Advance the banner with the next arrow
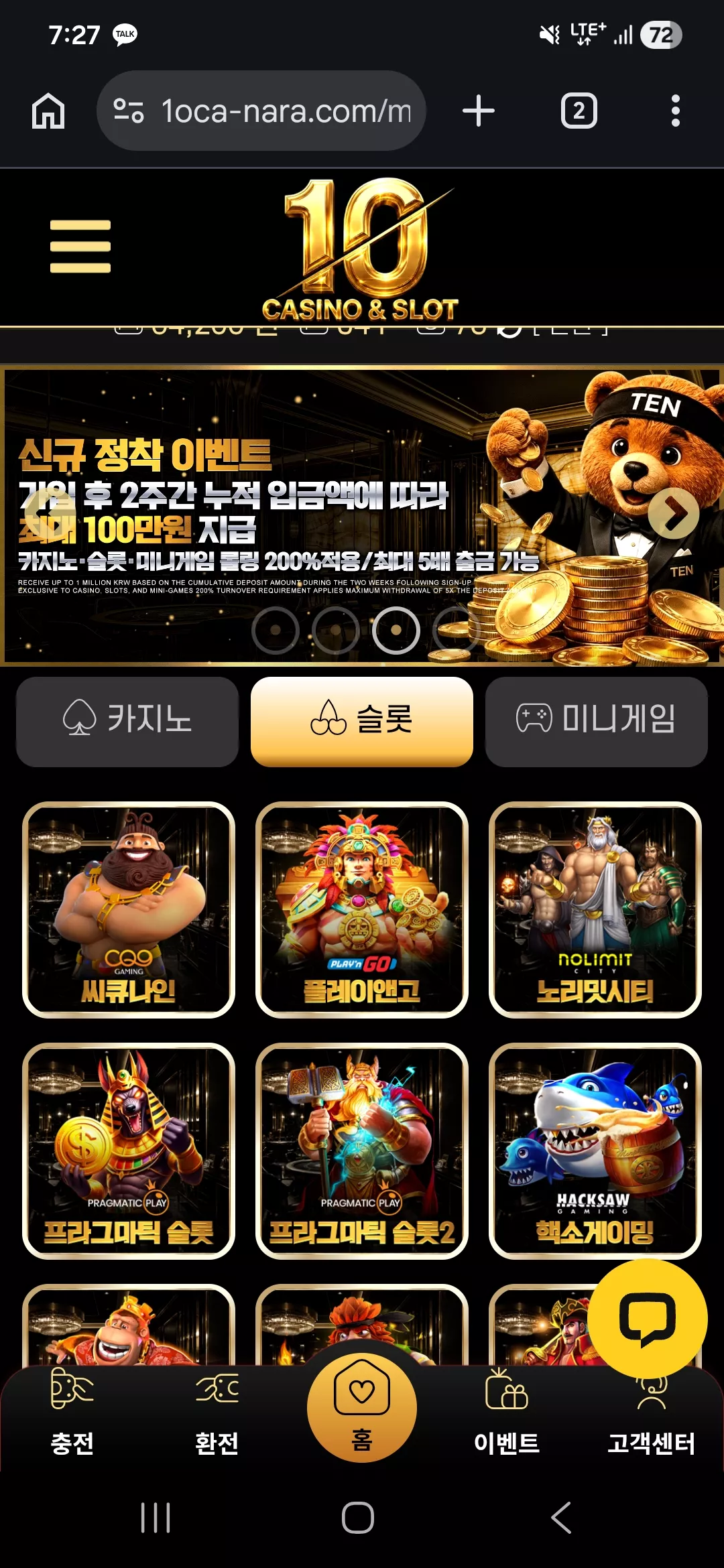The width and height of the screenshot is (724, 1568). (x=674, y=513)
